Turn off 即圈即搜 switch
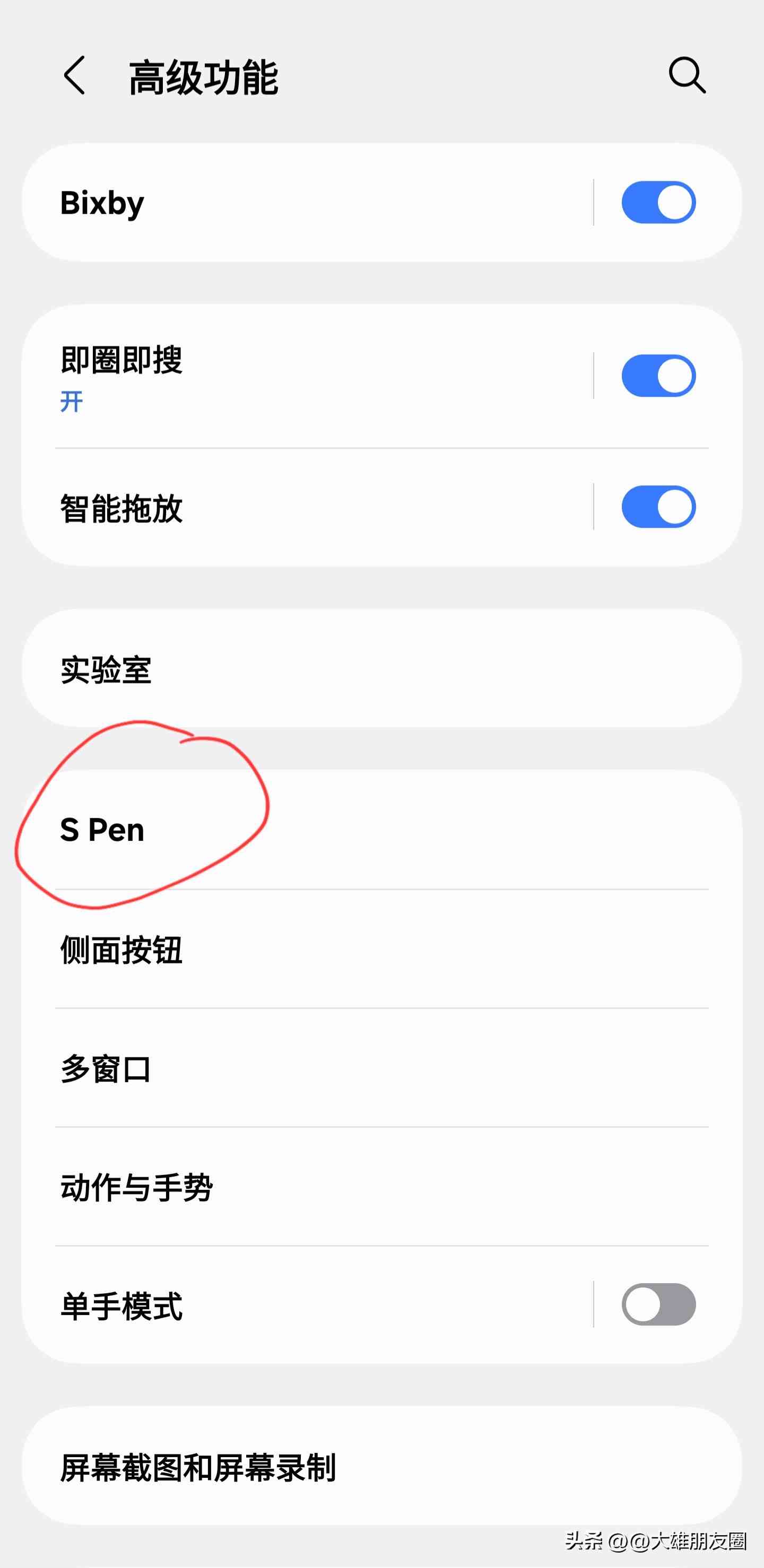The width and height of the screenshot is (764, 1568). pyautogui.click(x=658, y=375)
